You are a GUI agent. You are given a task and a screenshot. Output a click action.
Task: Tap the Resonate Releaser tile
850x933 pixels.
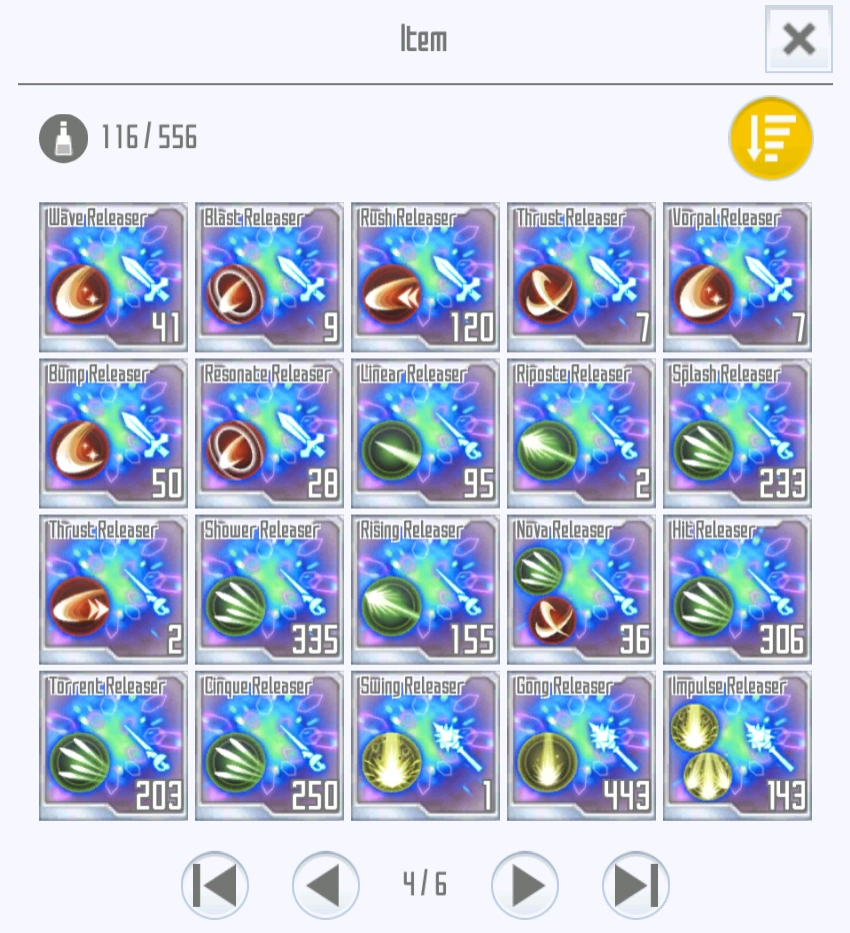[x=269, y=433]
